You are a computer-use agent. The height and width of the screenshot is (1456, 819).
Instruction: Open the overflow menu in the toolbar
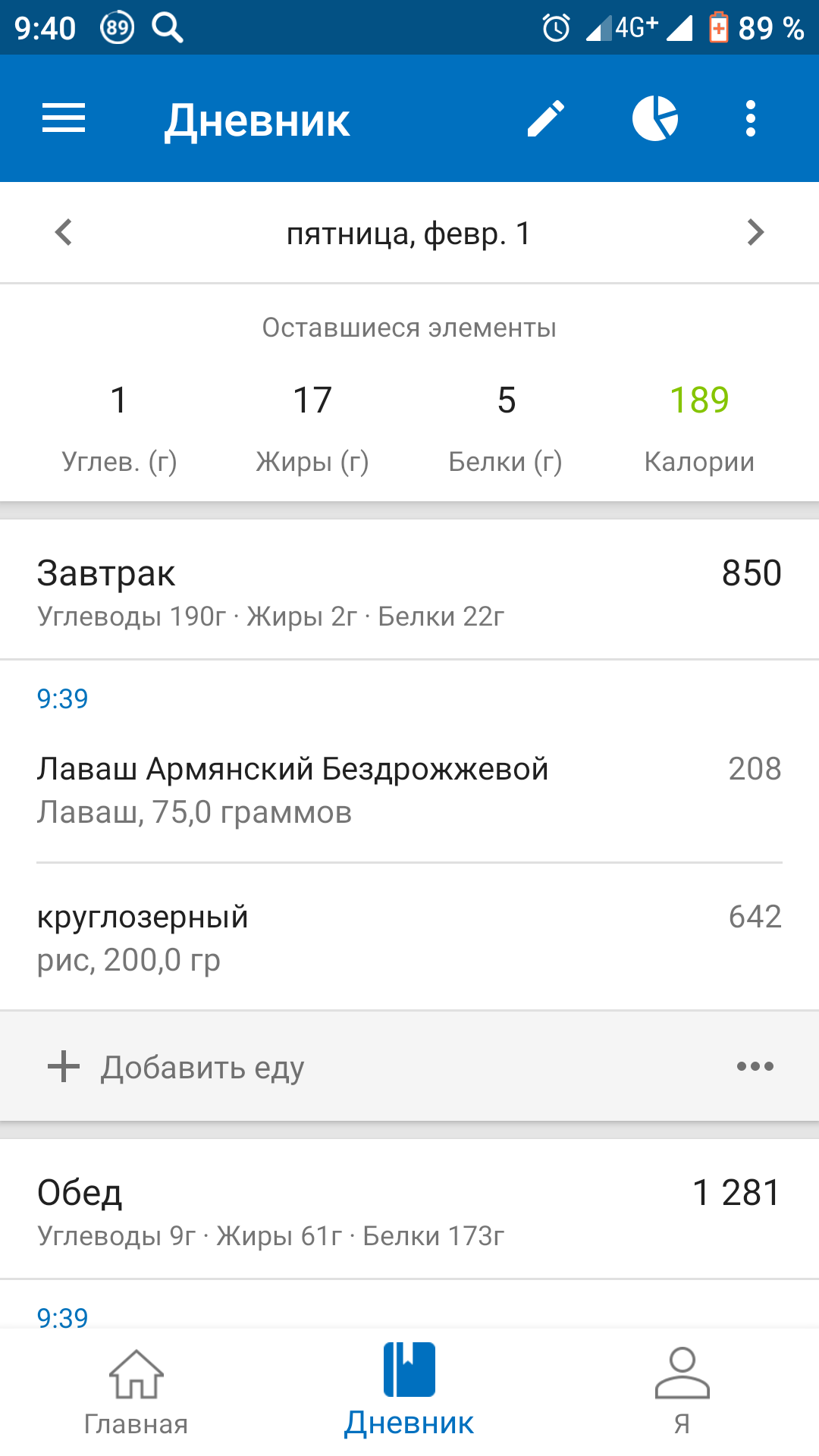click(750, 118)
